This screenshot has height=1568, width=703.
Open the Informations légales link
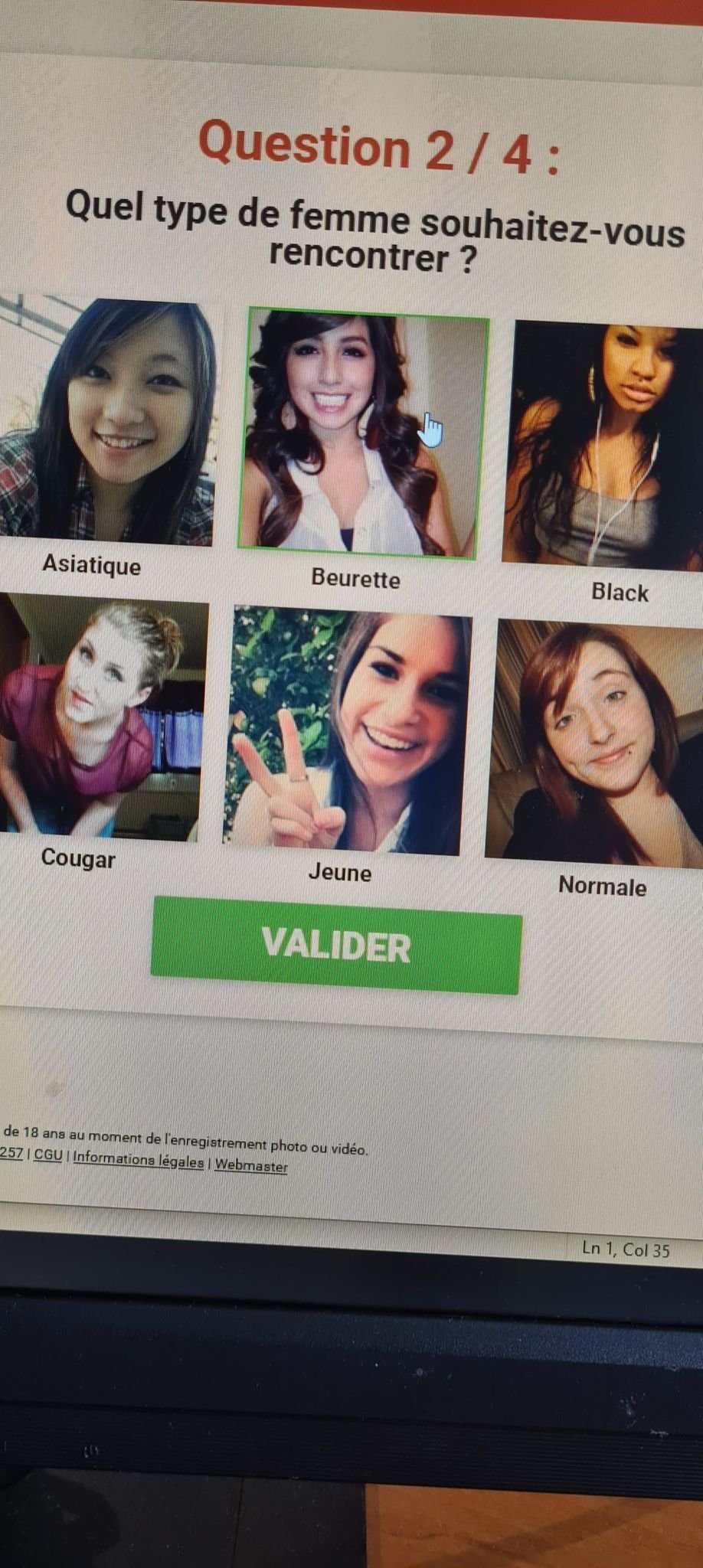tap(138, 1160)
